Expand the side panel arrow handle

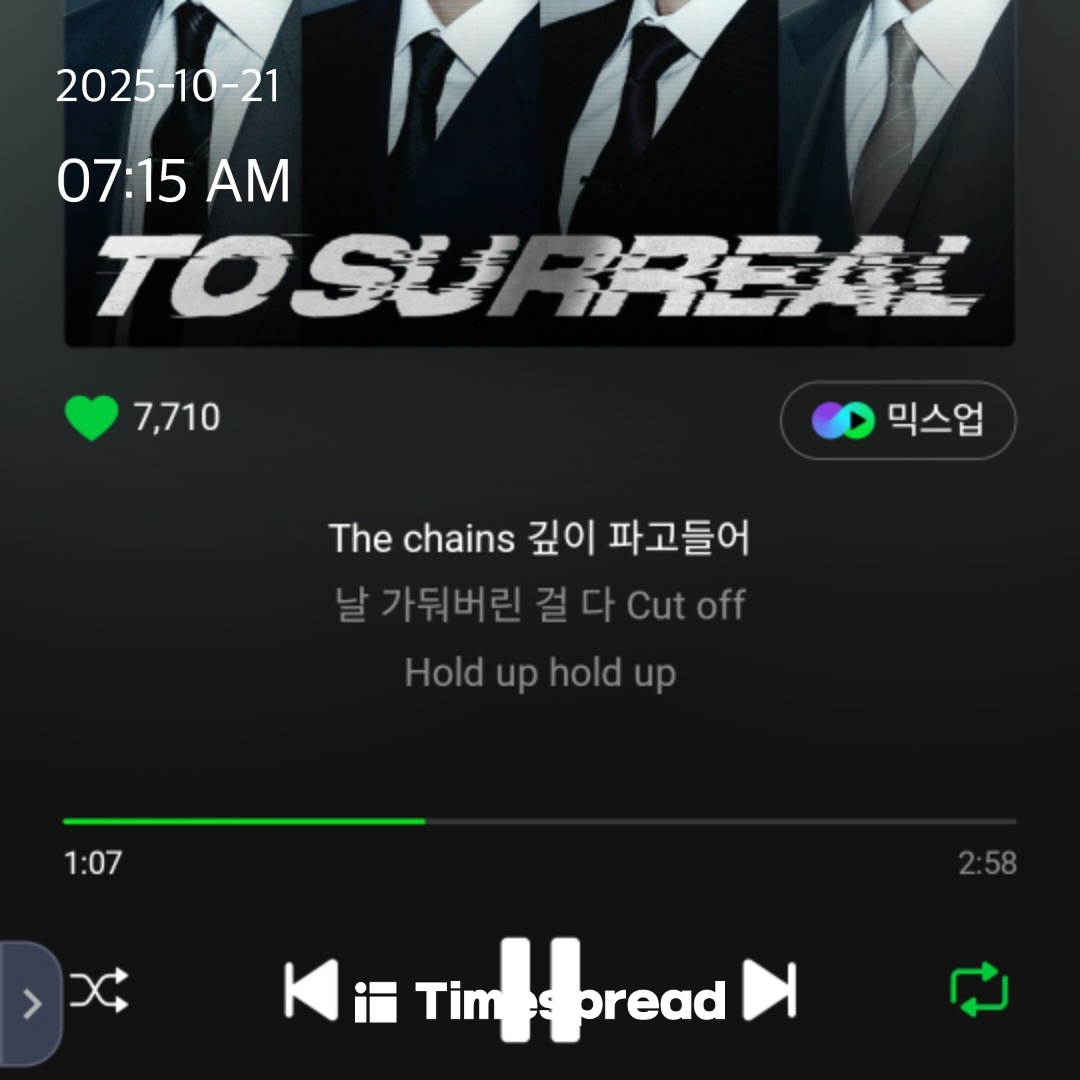click(x=31, y=1003)
